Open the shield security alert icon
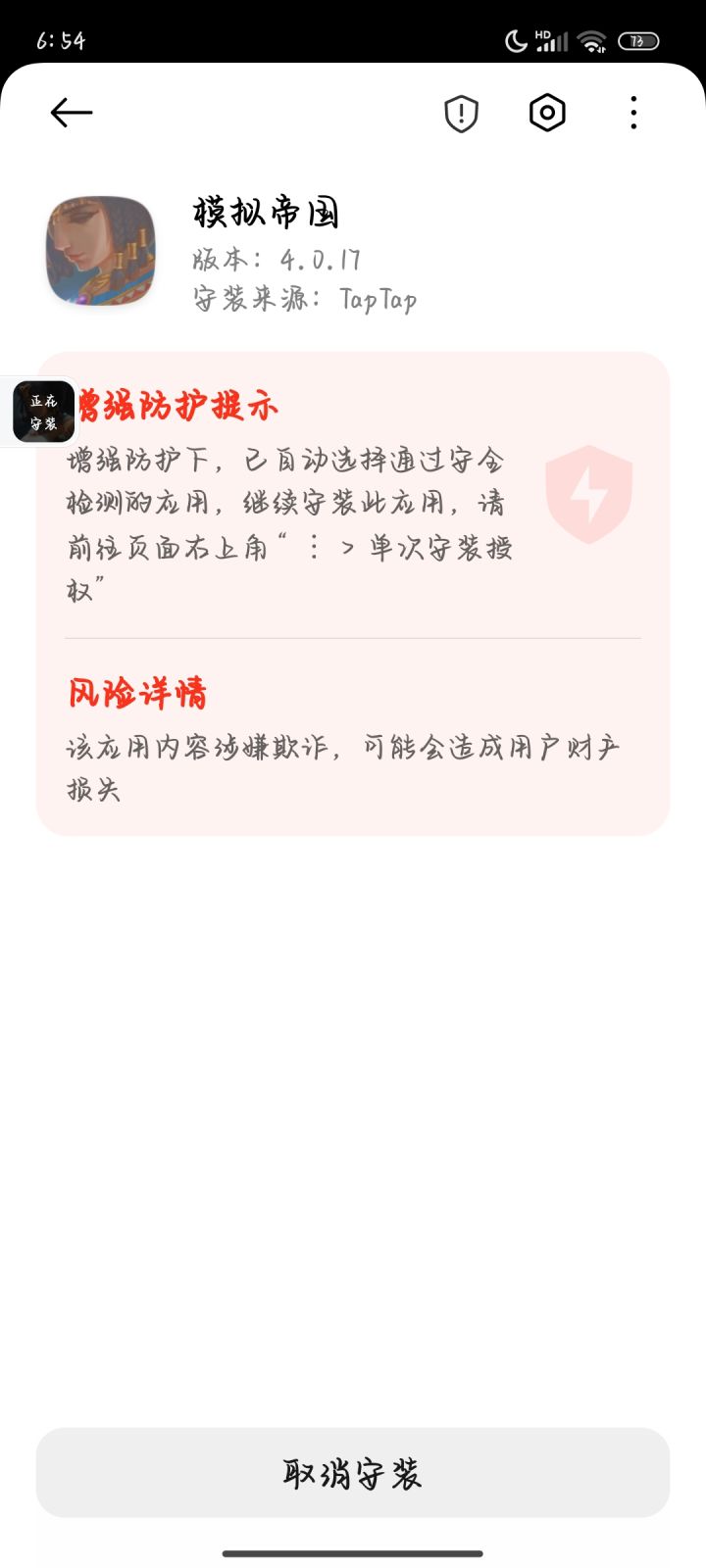706x1568 pixels. [461, 114]
